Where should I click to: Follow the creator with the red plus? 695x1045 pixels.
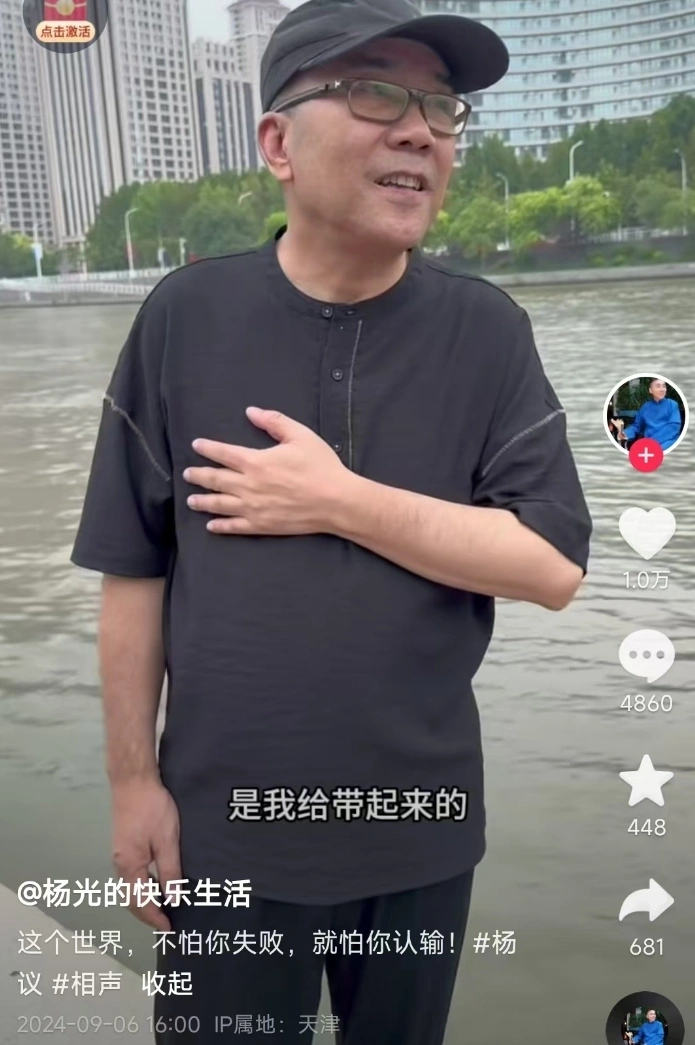646,455
